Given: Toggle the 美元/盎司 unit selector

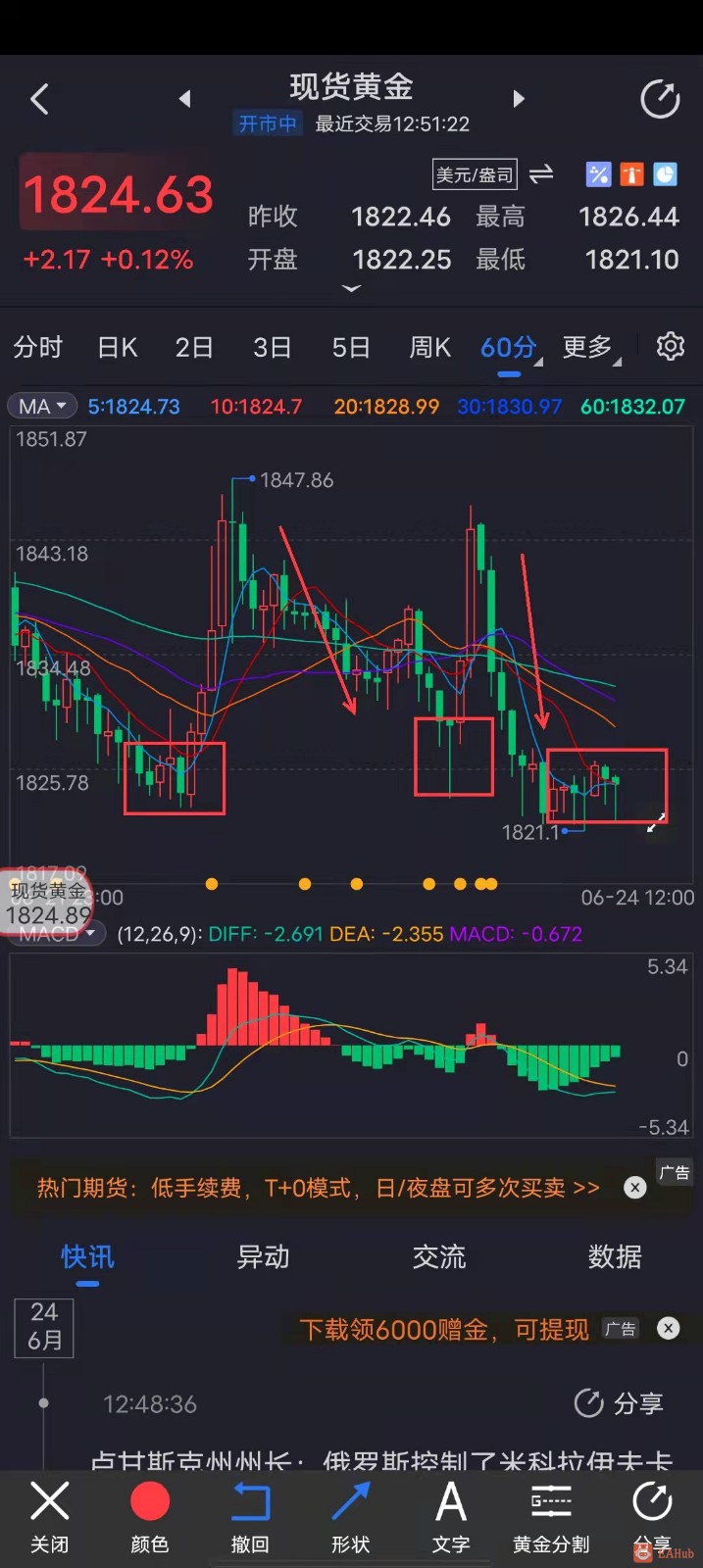Looking at the screenshot, I should pyautogui.click(x=475, y=174).
